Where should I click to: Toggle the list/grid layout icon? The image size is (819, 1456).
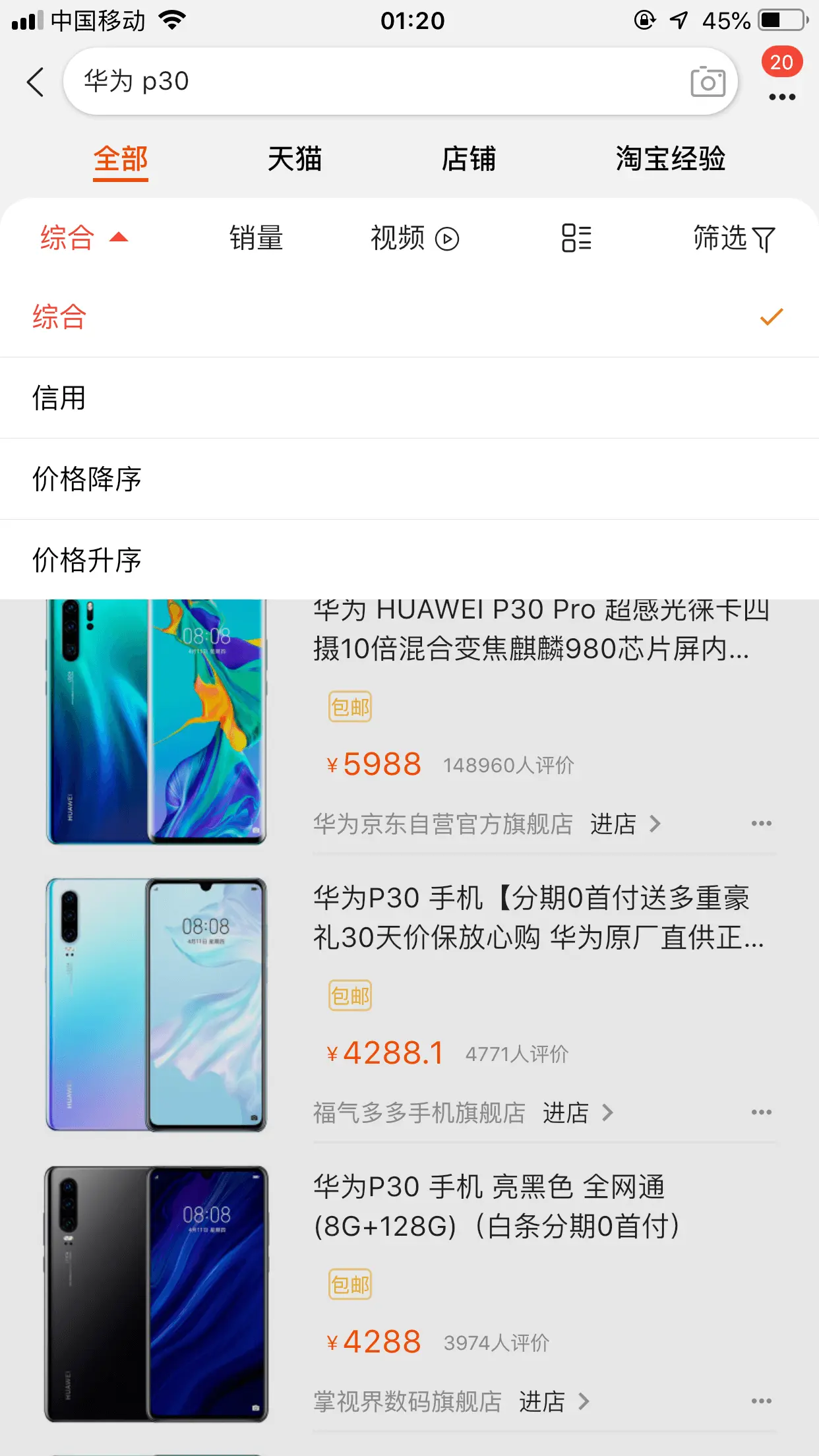pos(576,238)
